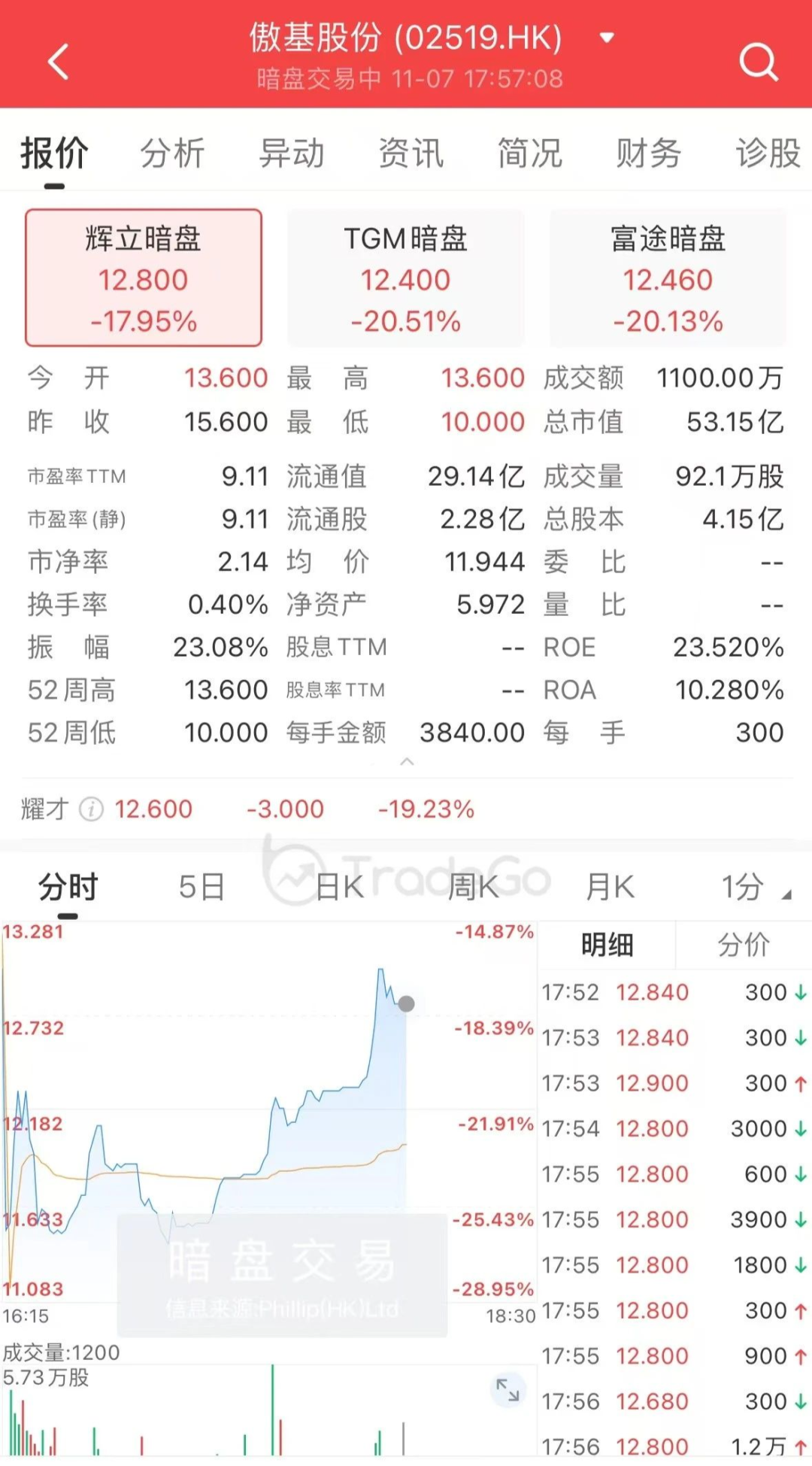Switch to the 财务 tab
812x1466 pixels.
click(648, 153)
